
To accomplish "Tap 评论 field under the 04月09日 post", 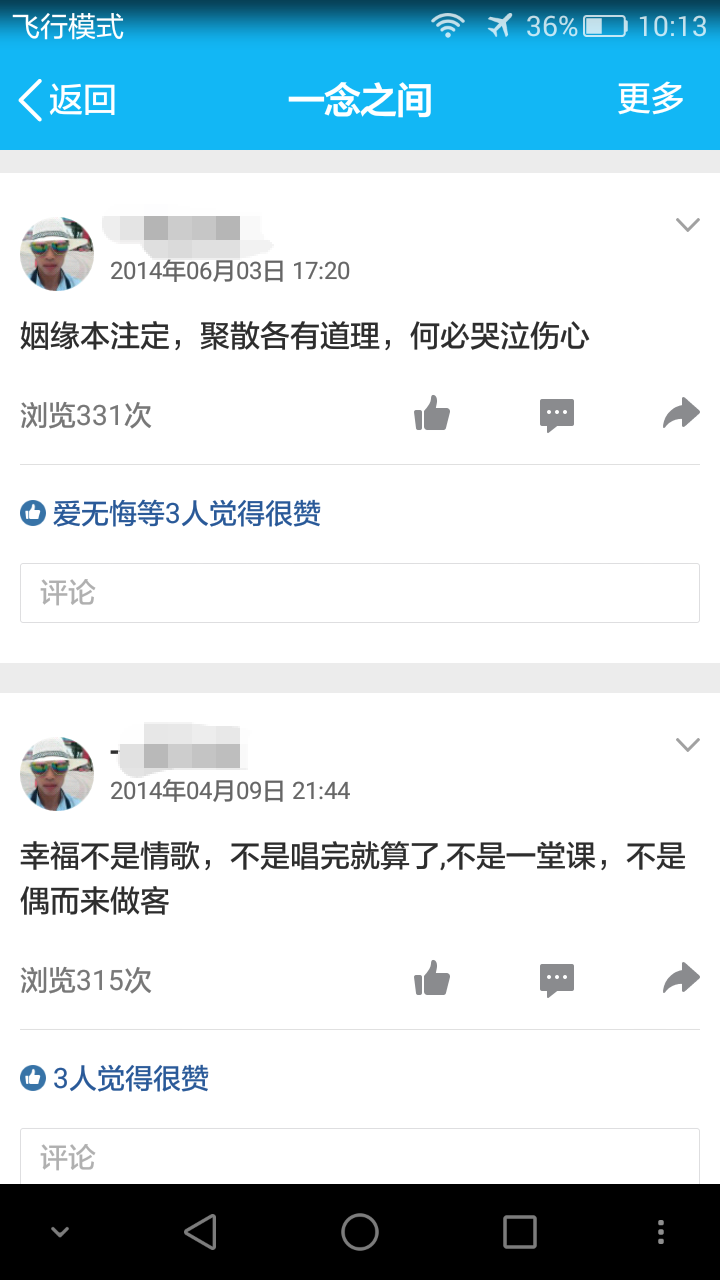I will pyautogui.click(x=360, y=1157).
